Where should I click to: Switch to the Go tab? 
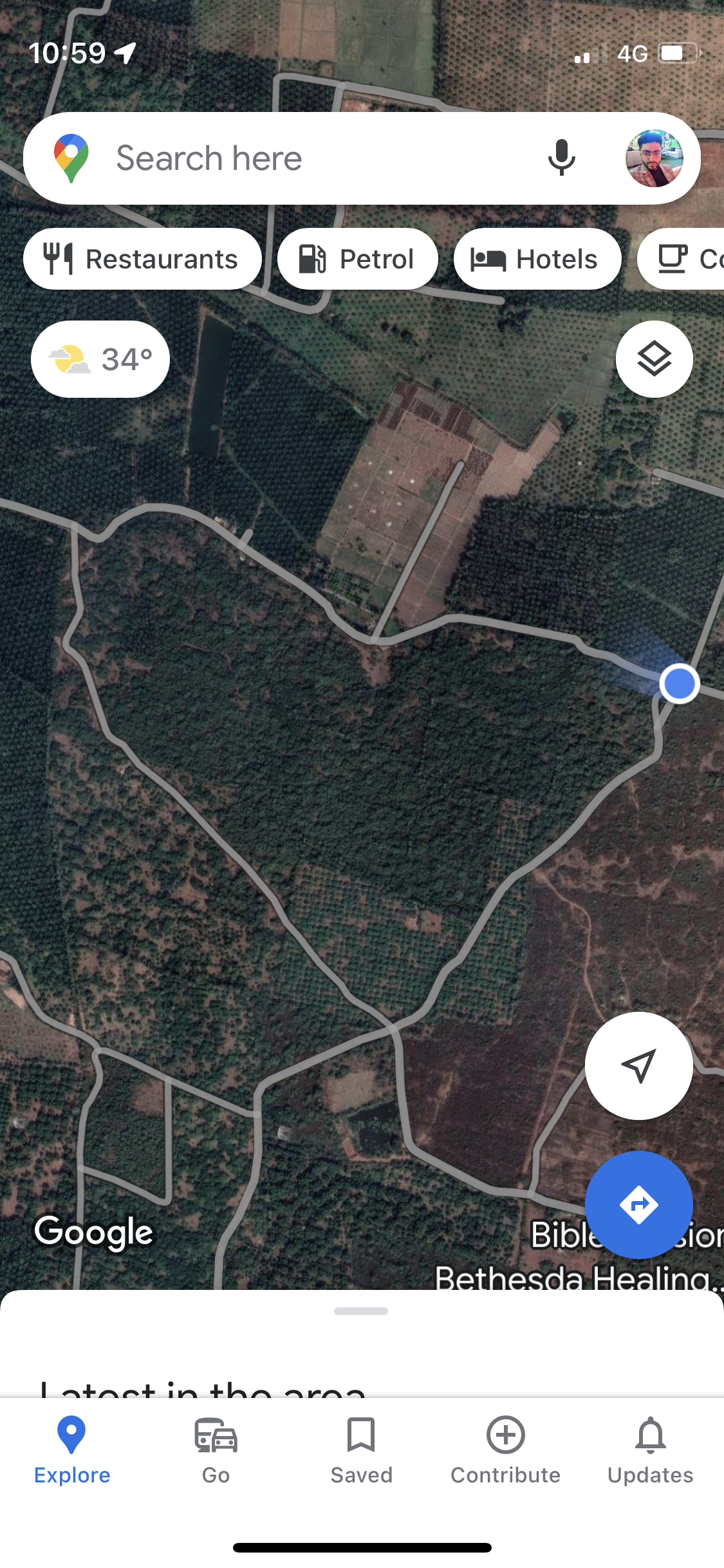(216, 1450)
